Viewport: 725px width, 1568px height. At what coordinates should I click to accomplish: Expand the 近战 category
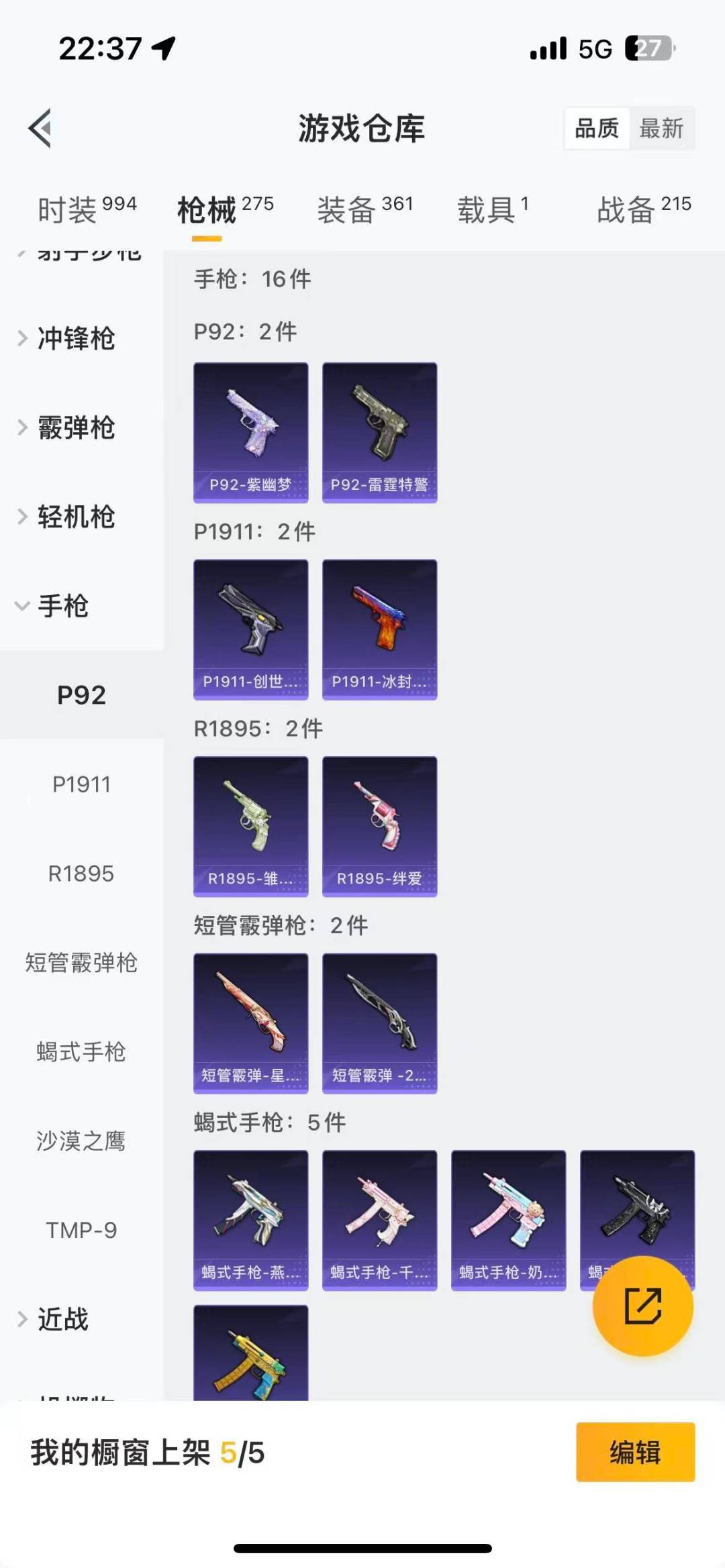[x=62, y=1319]
